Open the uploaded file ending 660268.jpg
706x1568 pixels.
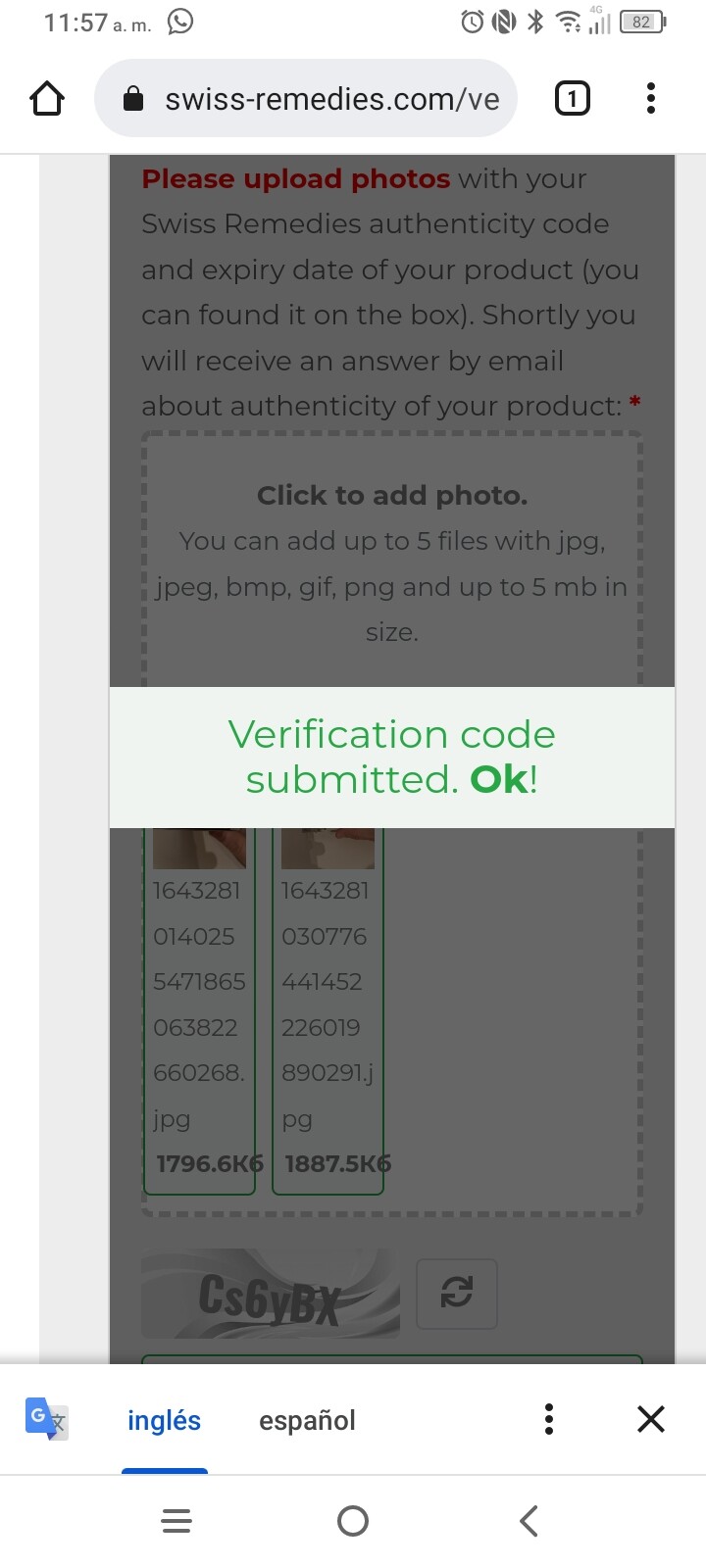tap(199, 1009)
